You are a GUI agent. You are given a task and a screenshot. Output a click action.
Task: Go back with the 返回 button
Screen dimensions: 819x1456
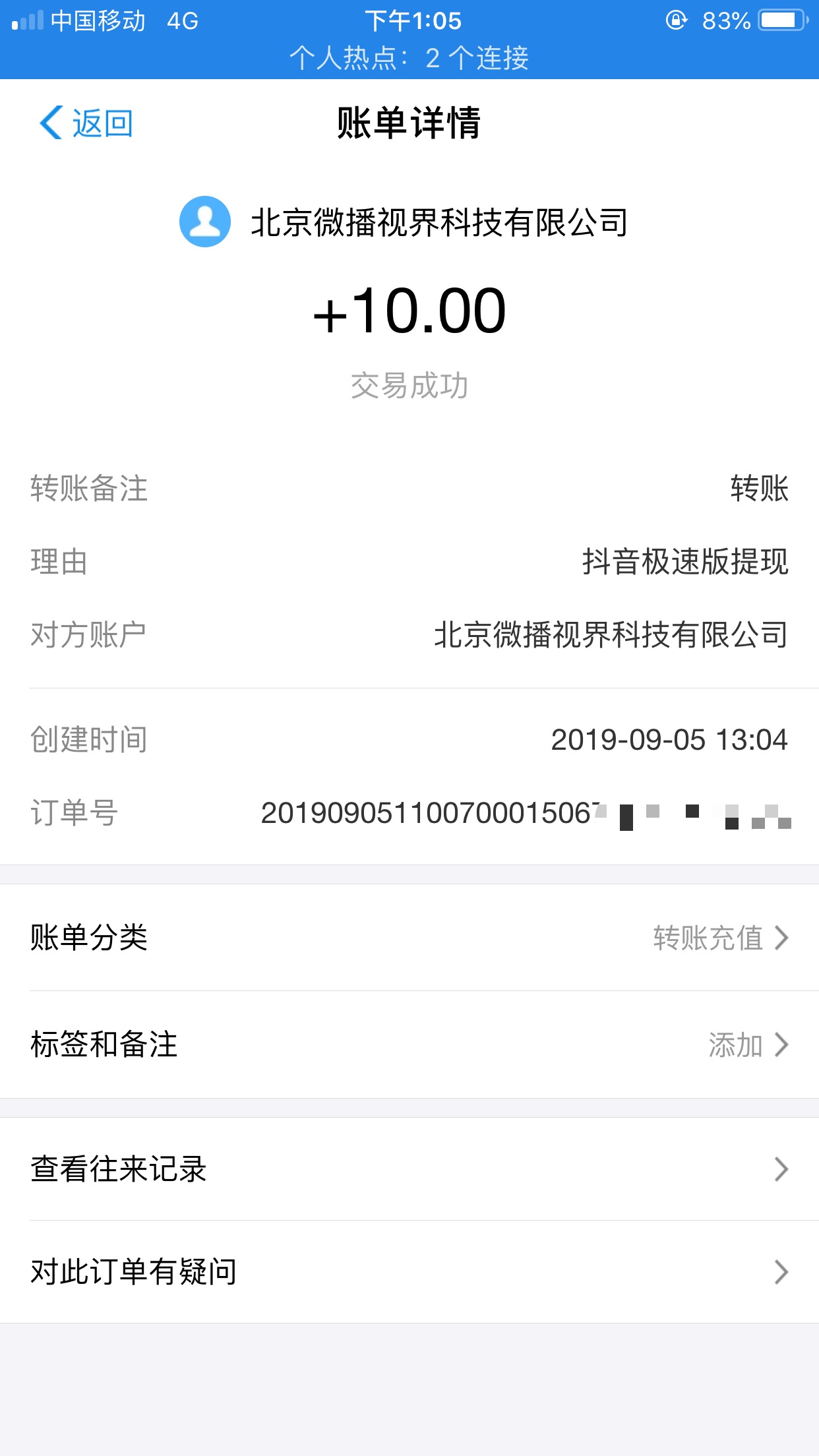pos(86,123)
